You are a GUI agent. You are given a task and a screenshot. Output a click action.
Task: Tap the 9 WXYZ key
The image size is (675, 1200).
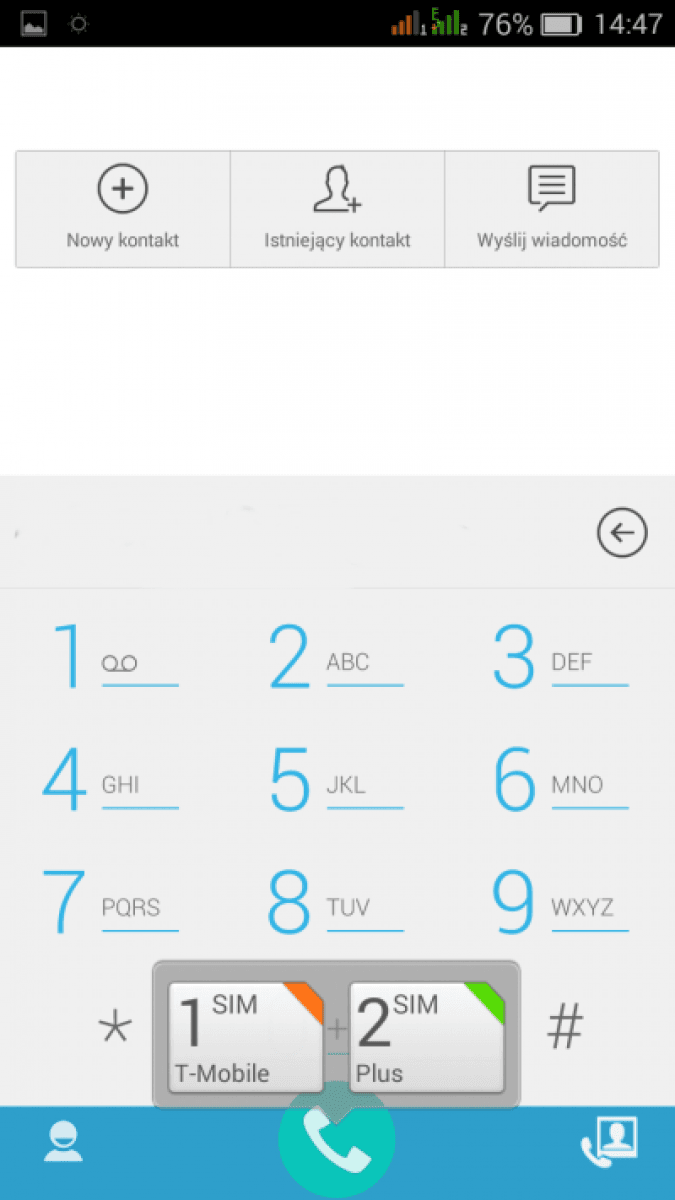(x=562, y=903)
